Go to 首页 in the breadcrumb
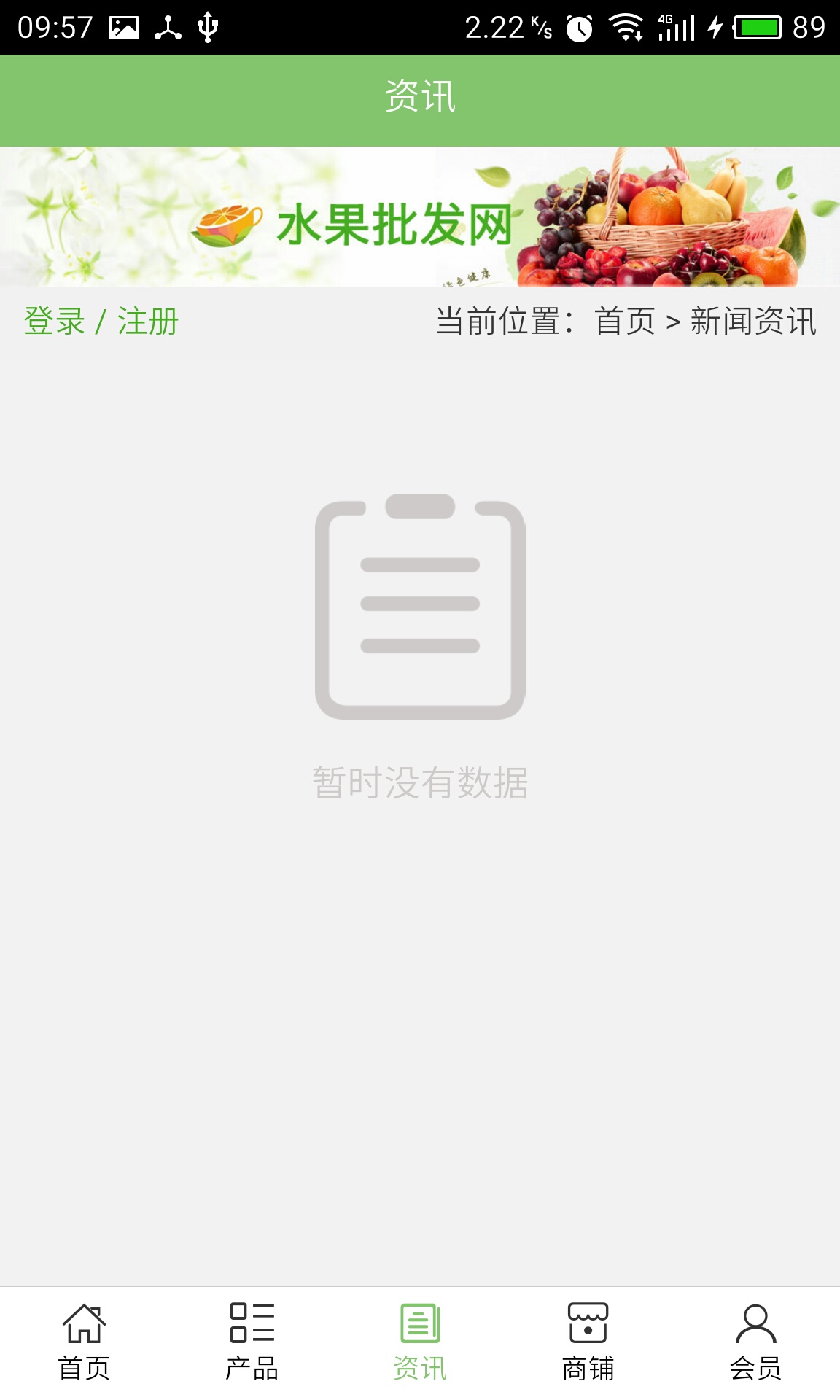 (x=625, y=322)
